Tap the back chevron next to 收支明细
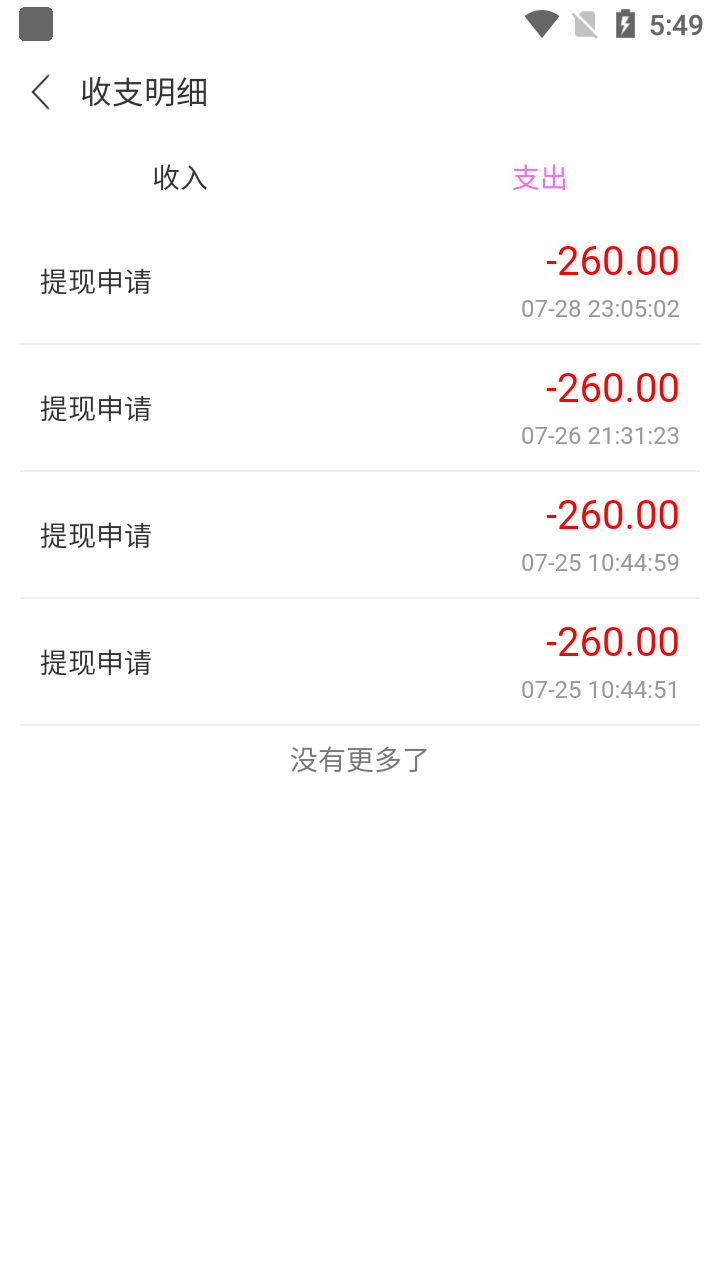This screenshot has width=720, height=1280. coord(40,91)
